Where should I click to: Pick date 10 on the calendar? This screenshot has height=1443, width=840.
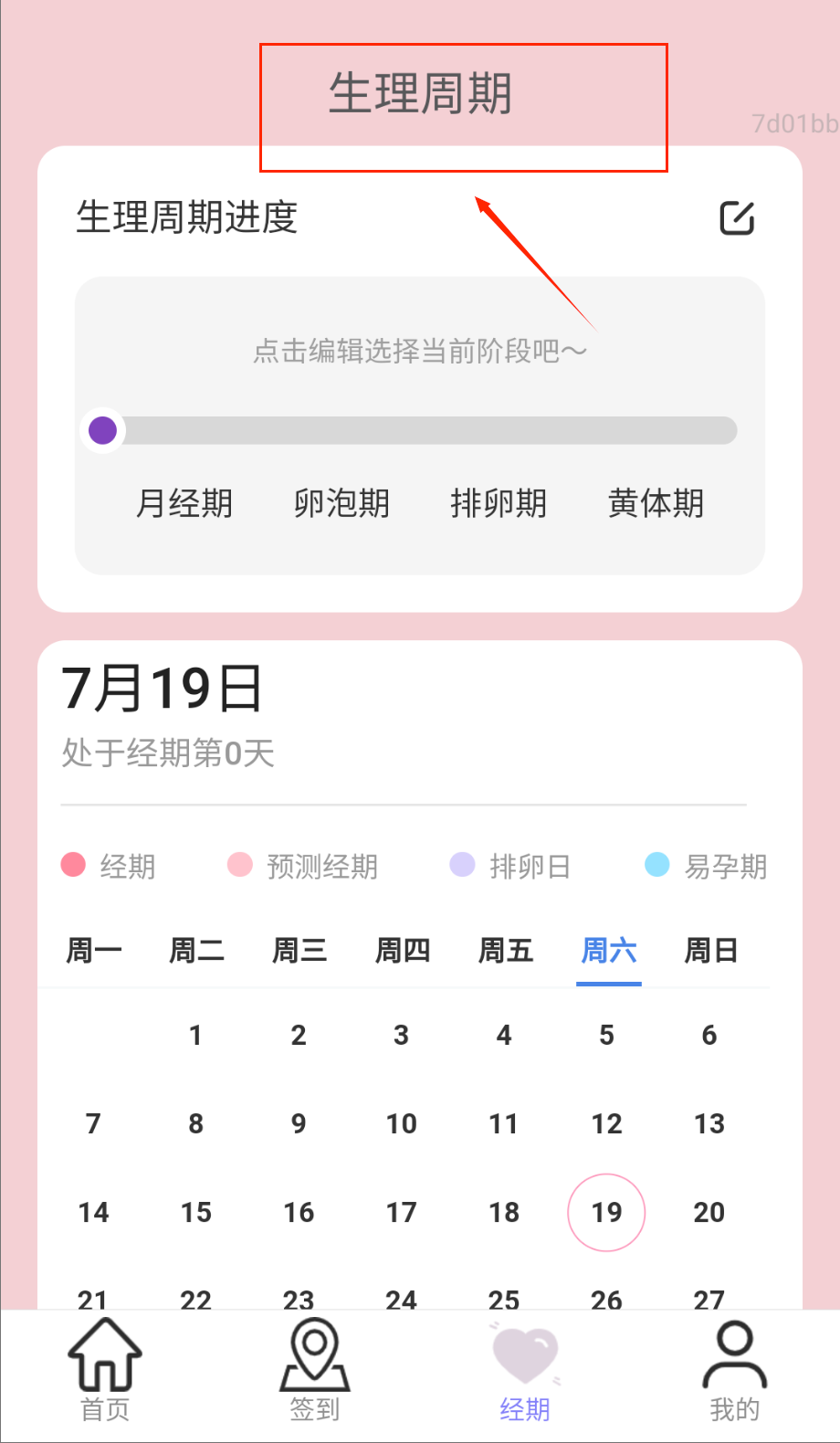(x=401, y=1123)
